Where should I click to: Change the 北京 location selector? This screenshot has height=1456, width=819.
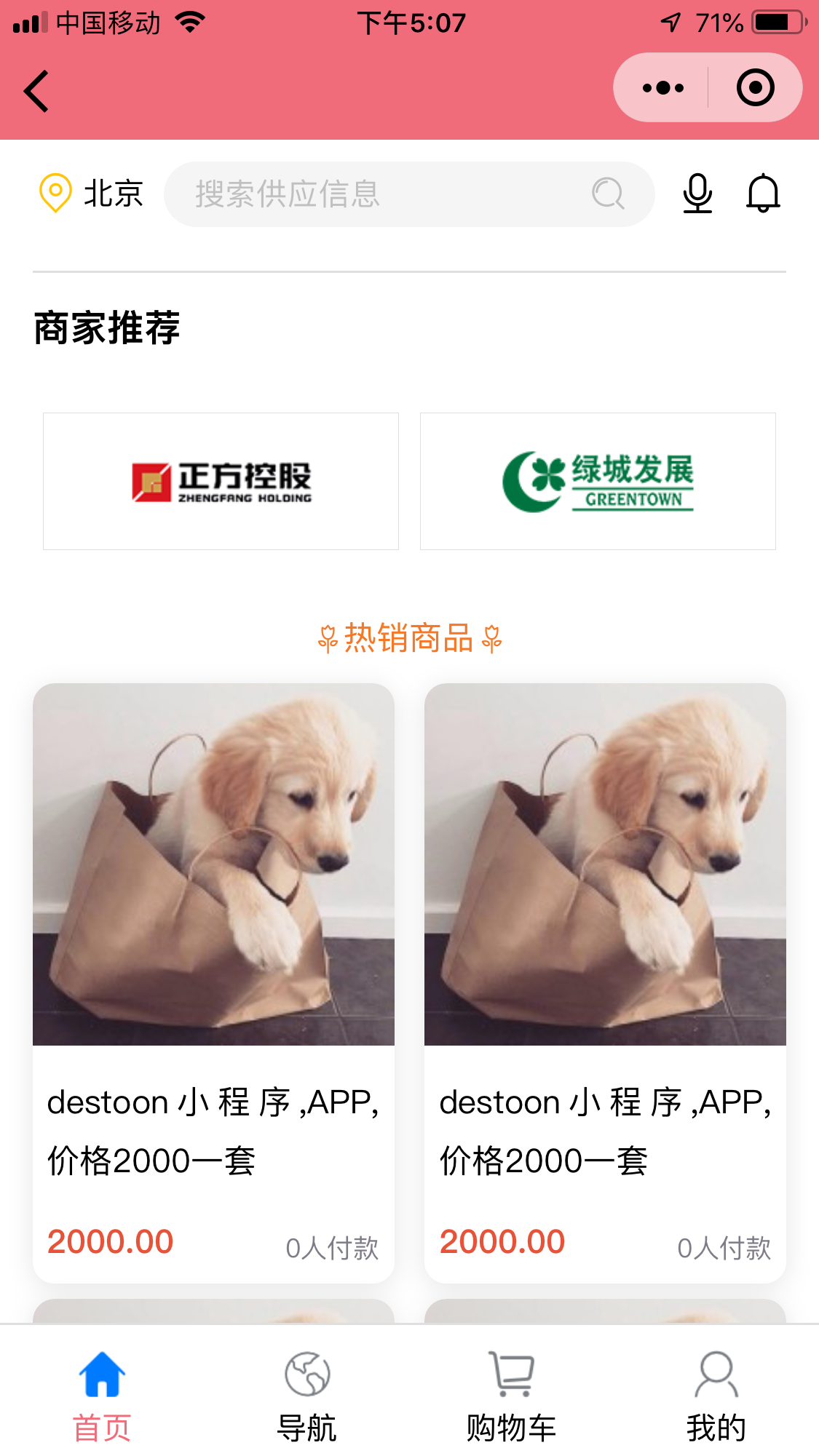[x=92, y=194]
